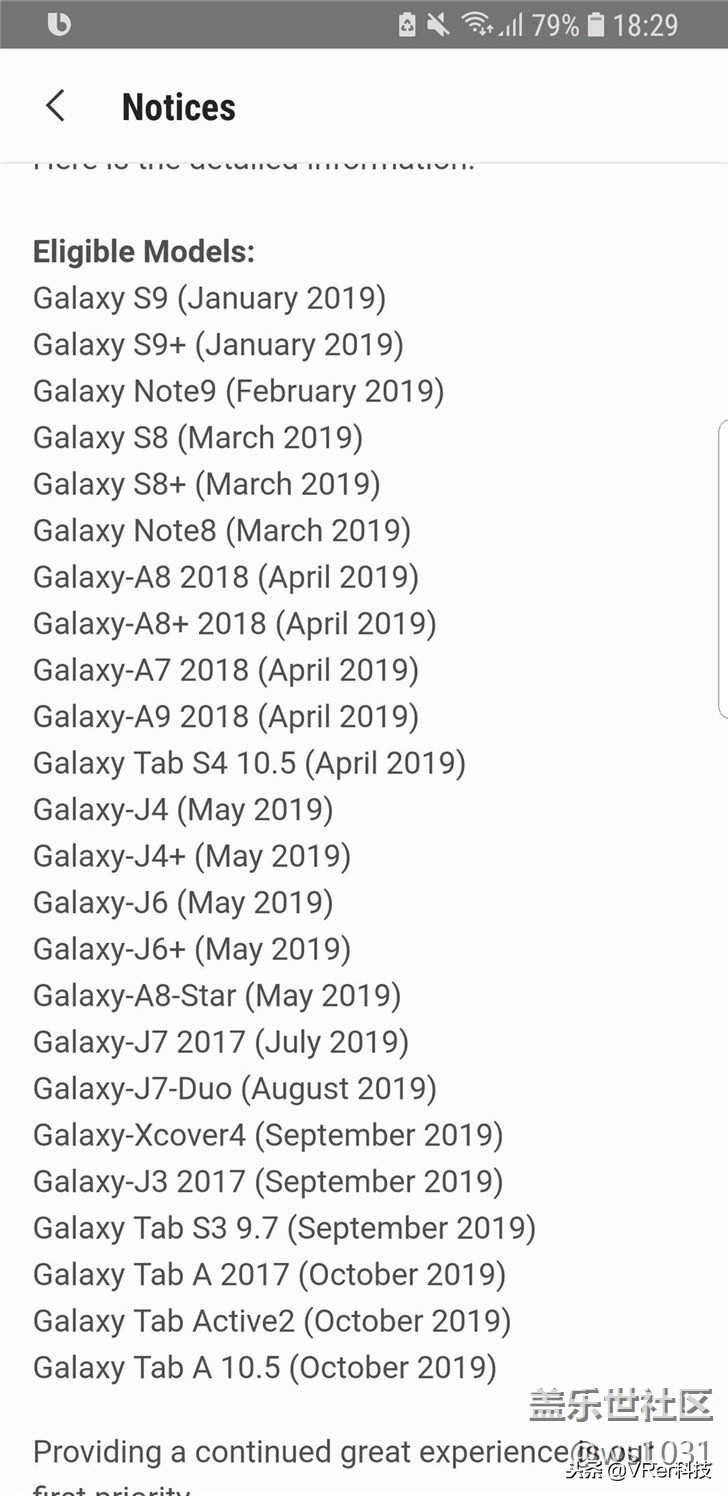Open the Galaxy S9 (January 2019) entry
728x1496 pixels.
(x=210, y=297)
